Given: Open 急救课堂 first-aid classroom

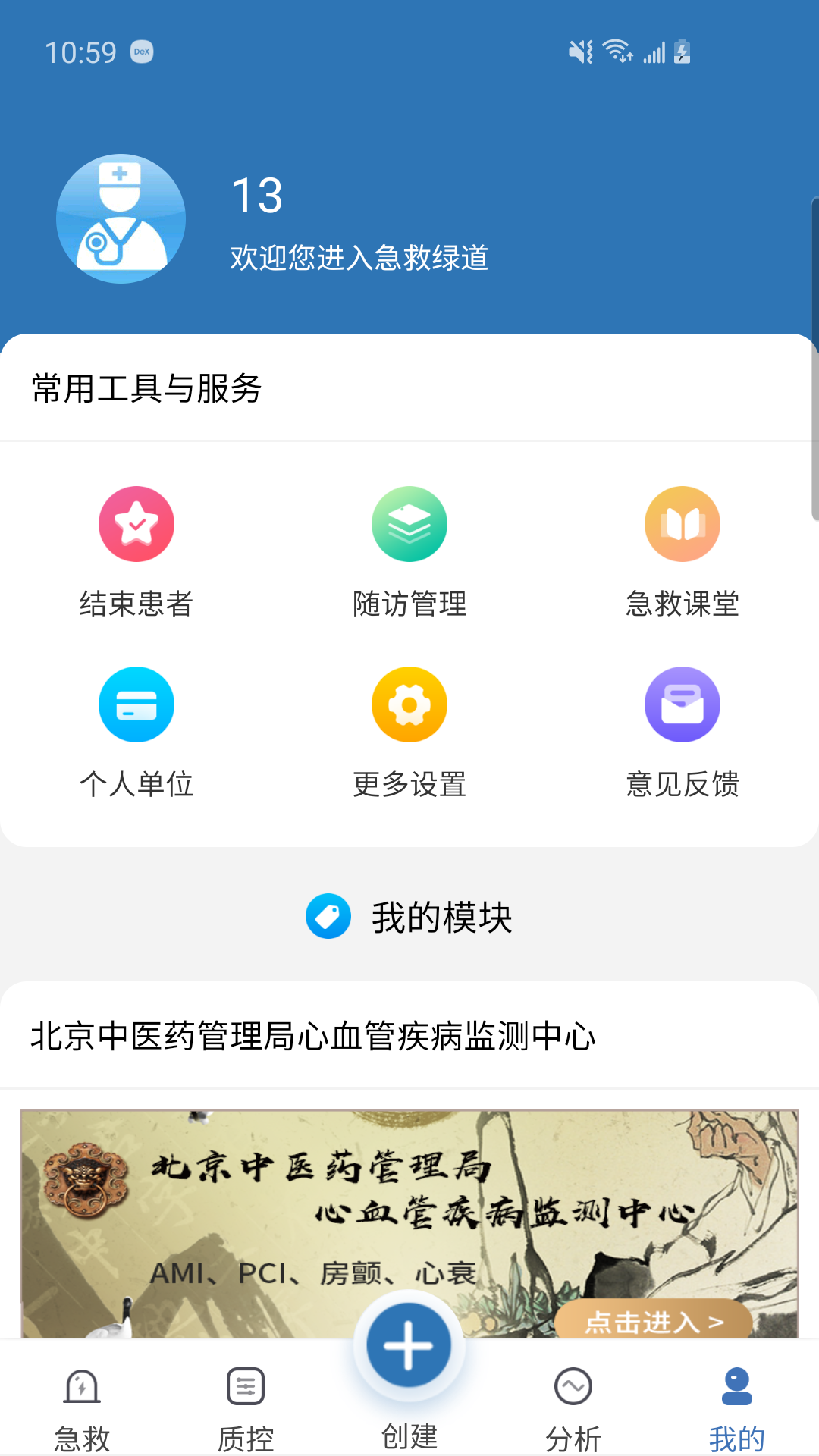Looking at the screenshot, I should click(682, 525).
